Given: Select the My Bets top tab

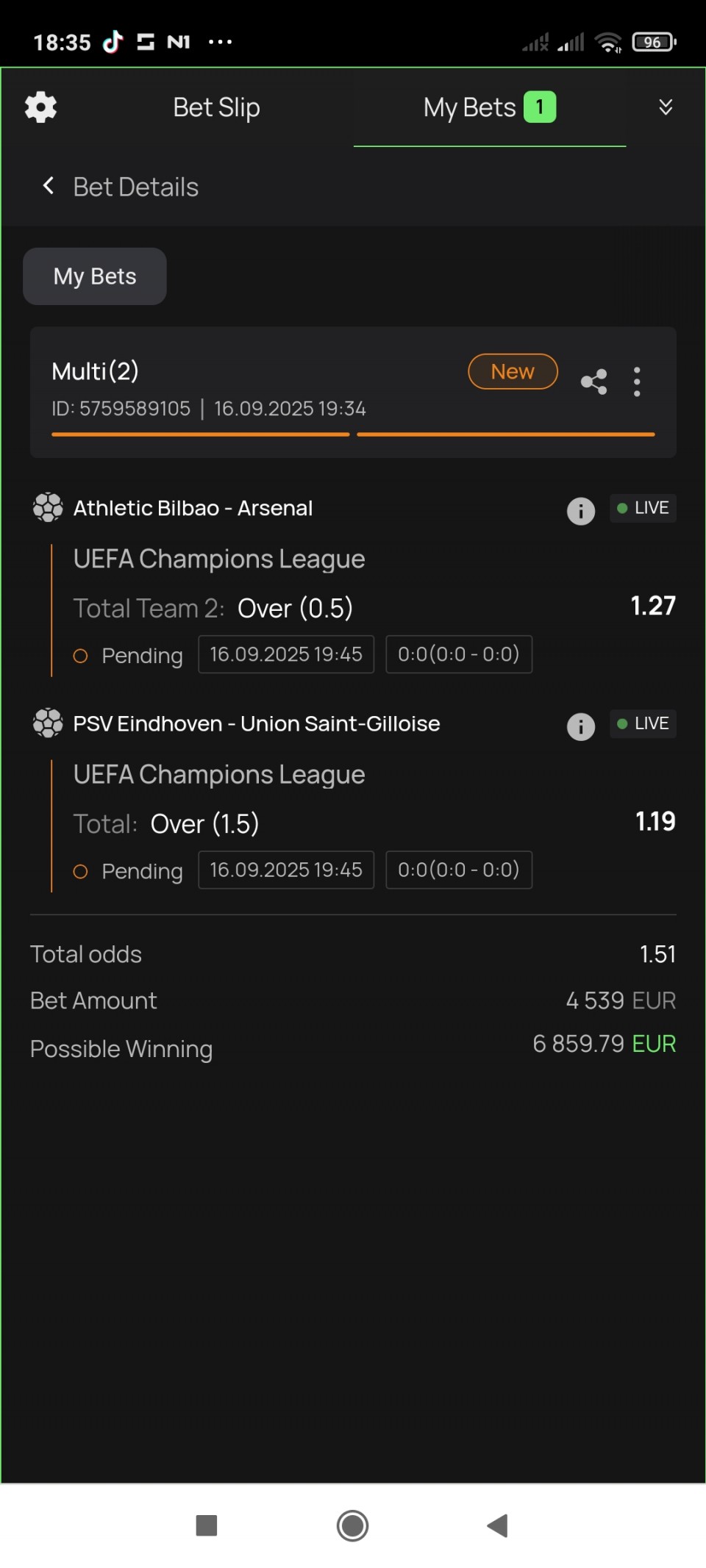Looking at the screenshot, I should (x=490, y=107).
